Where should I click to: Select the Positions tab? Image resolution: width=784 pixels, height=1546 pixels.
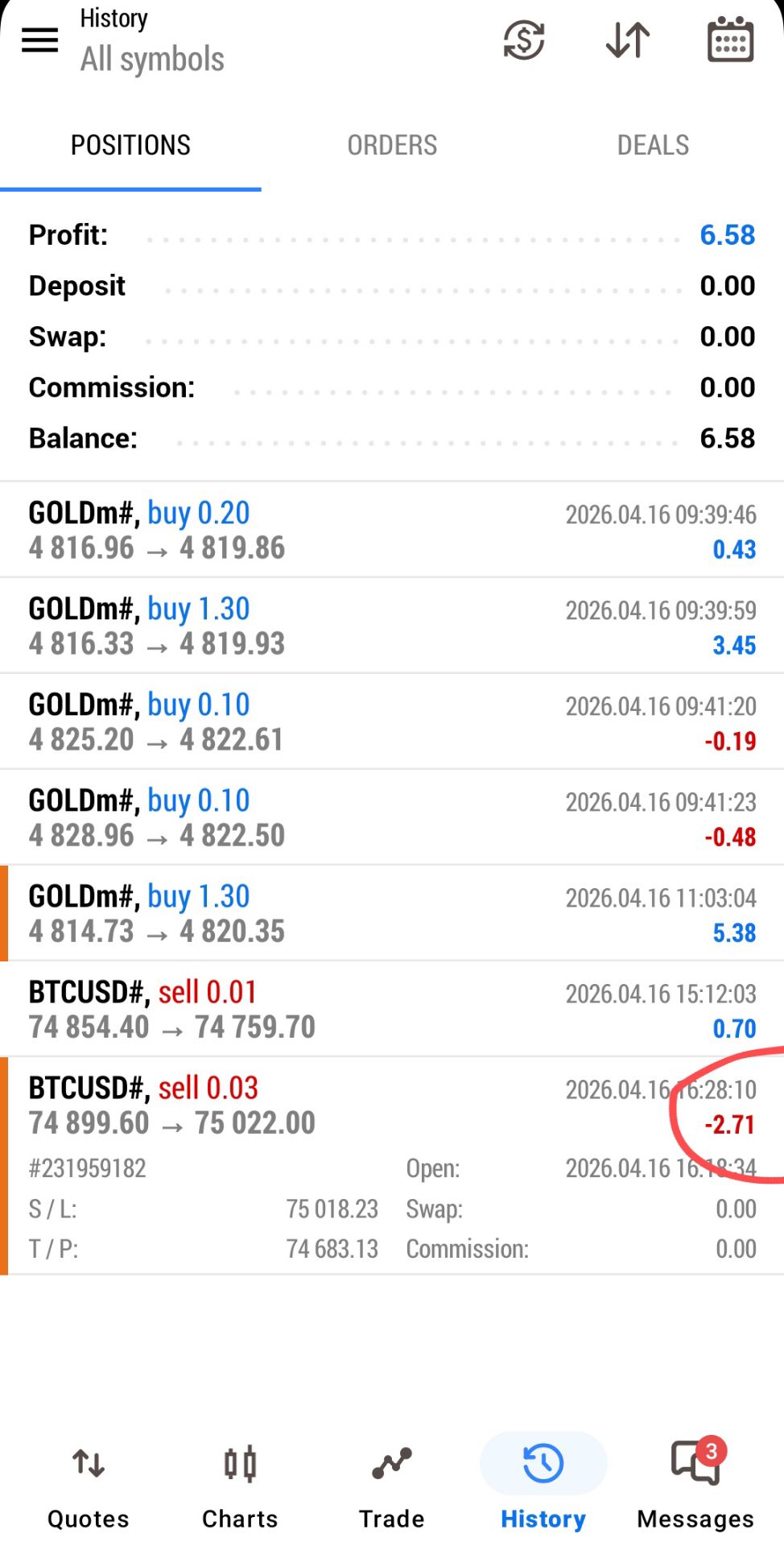(130, 145)
